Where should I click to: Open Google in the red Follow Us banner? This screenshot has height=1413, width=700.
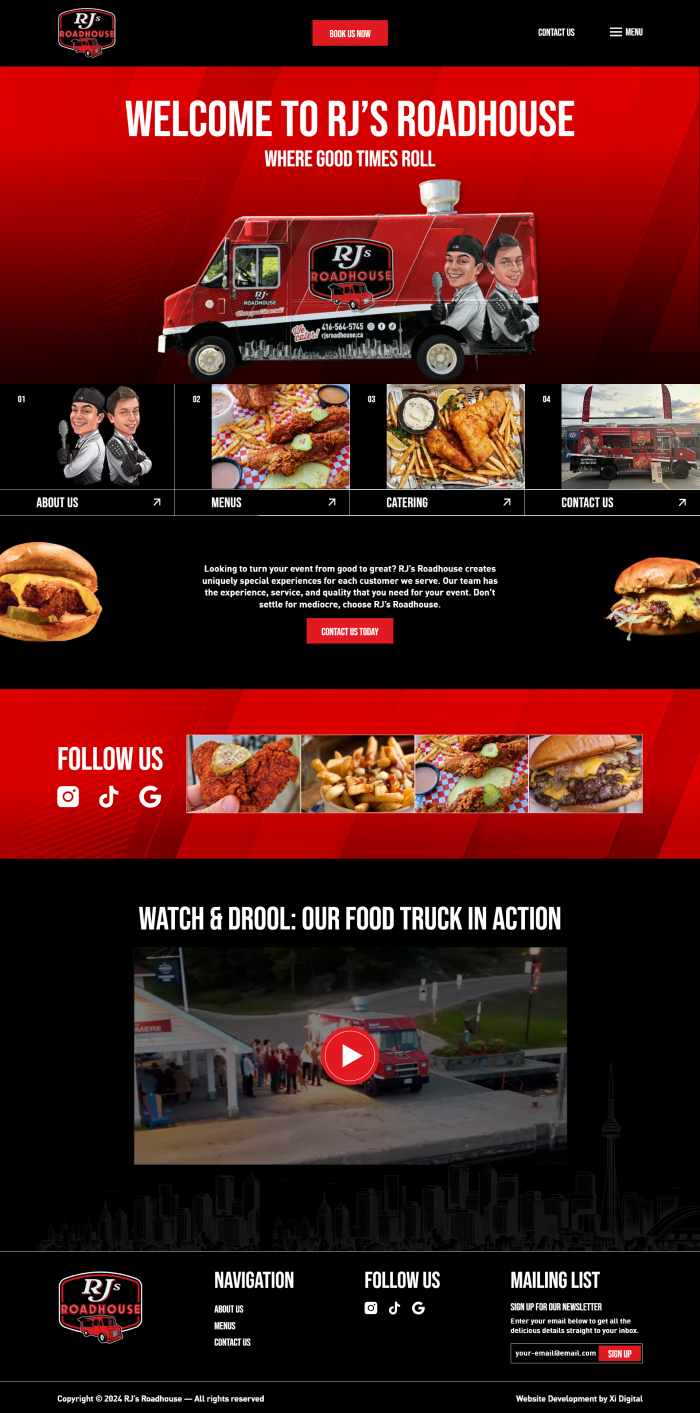[150, 796]
